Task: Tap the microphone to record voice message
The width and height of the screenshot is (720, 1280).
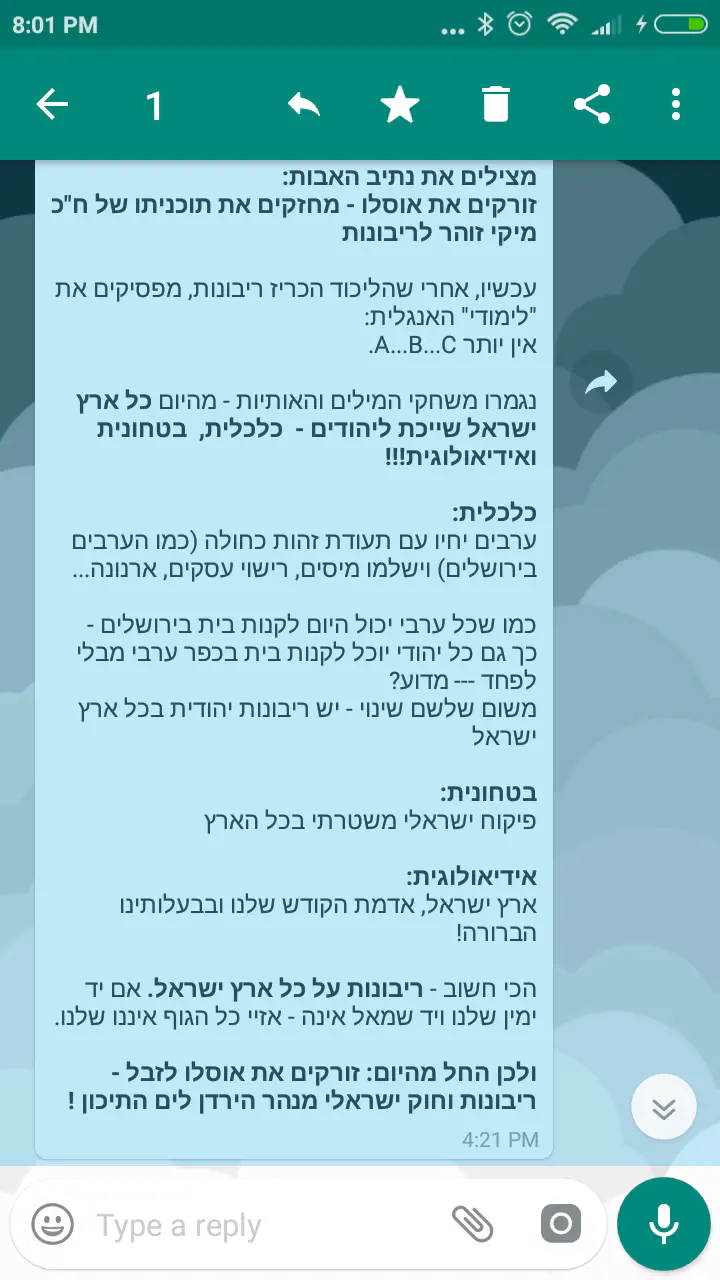Action: tap(663, 1224)
